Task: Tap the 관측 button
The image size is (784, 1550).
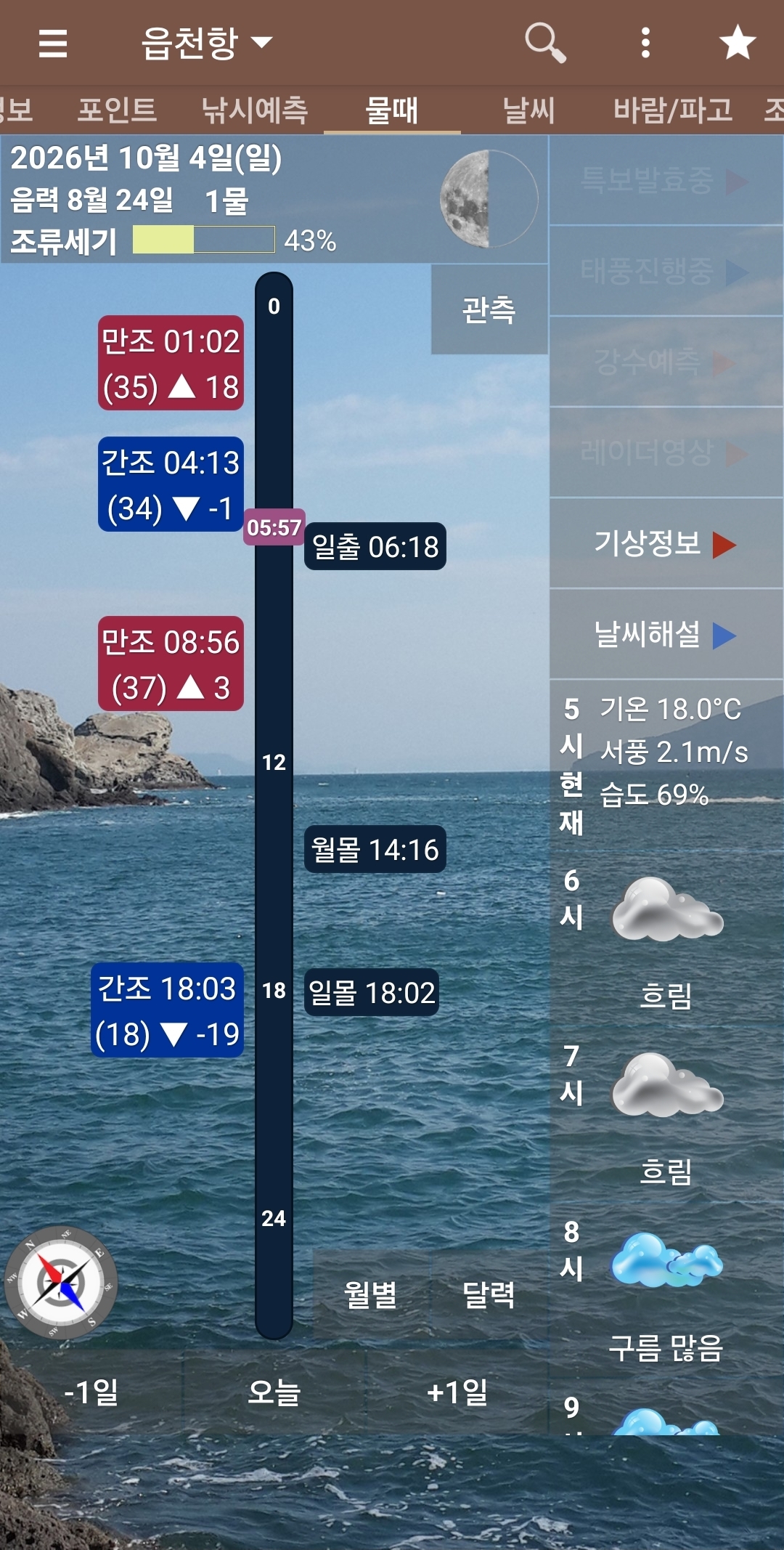Action: coord(489,309)
